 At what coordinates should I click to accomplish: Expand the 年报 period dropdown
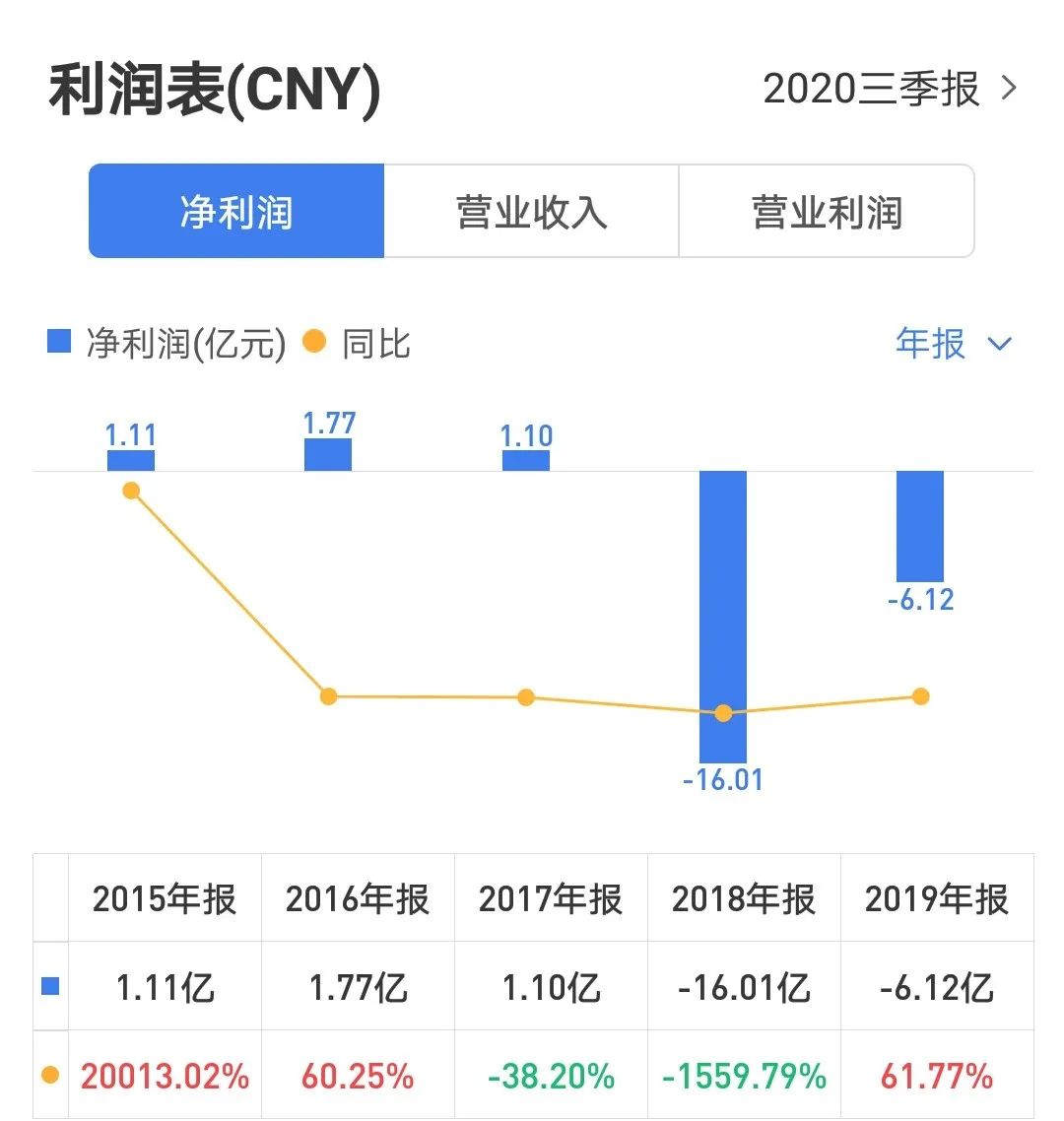click(953, 344)
